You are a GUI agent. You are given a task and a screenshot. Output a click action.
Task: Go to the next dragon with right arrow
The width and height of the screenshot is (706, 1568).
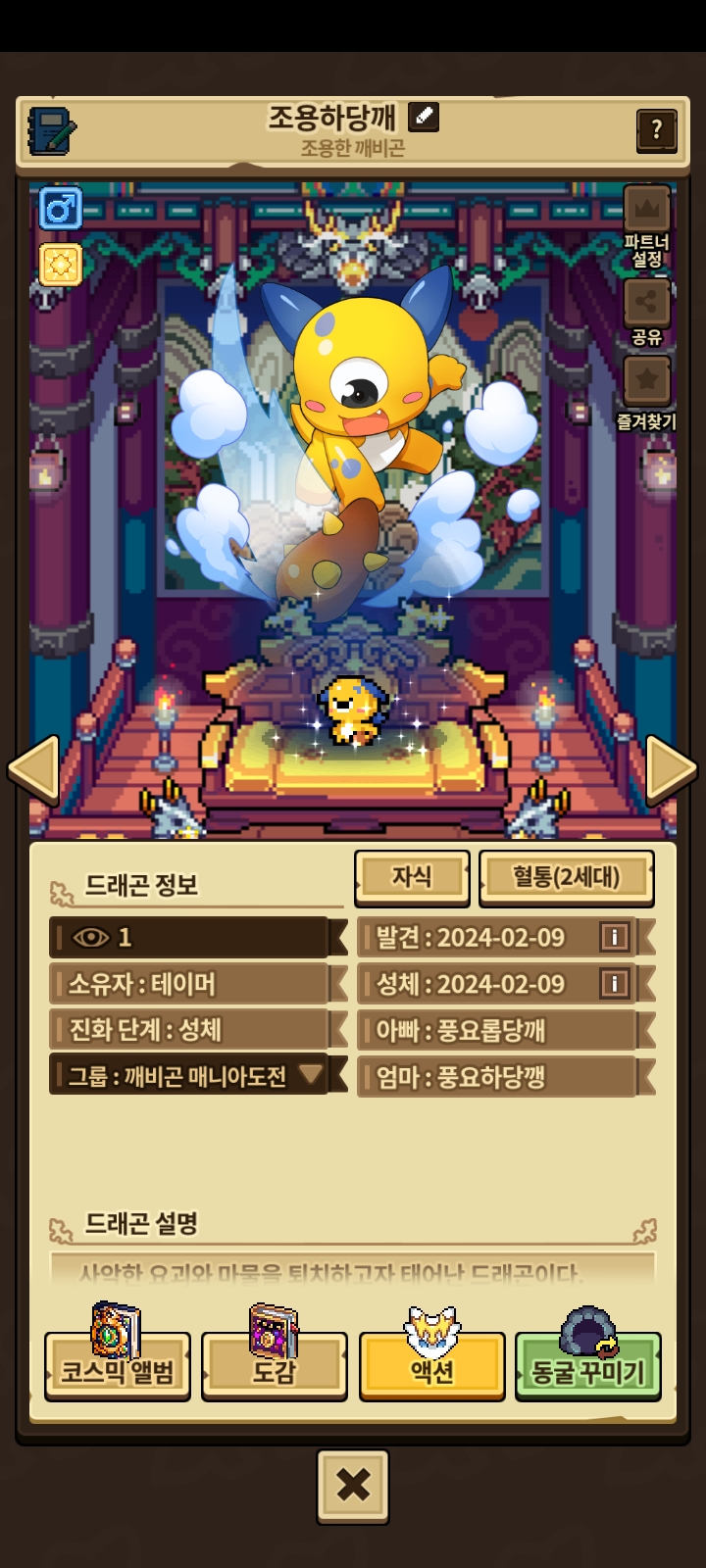tap(672, 767)
